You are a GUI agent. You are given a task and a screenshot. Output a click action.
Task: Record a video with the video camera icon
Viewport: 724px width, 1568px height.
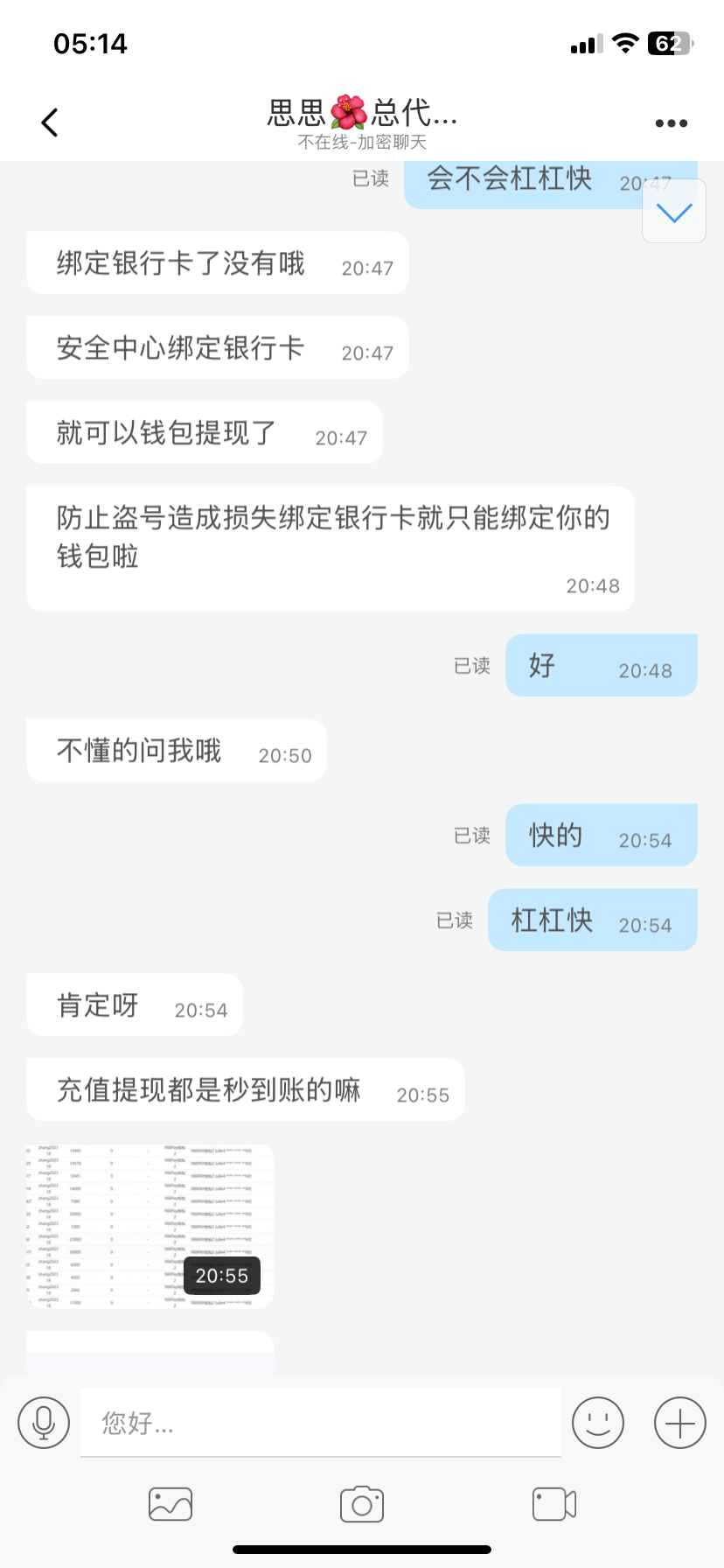tap(553, 1504)
